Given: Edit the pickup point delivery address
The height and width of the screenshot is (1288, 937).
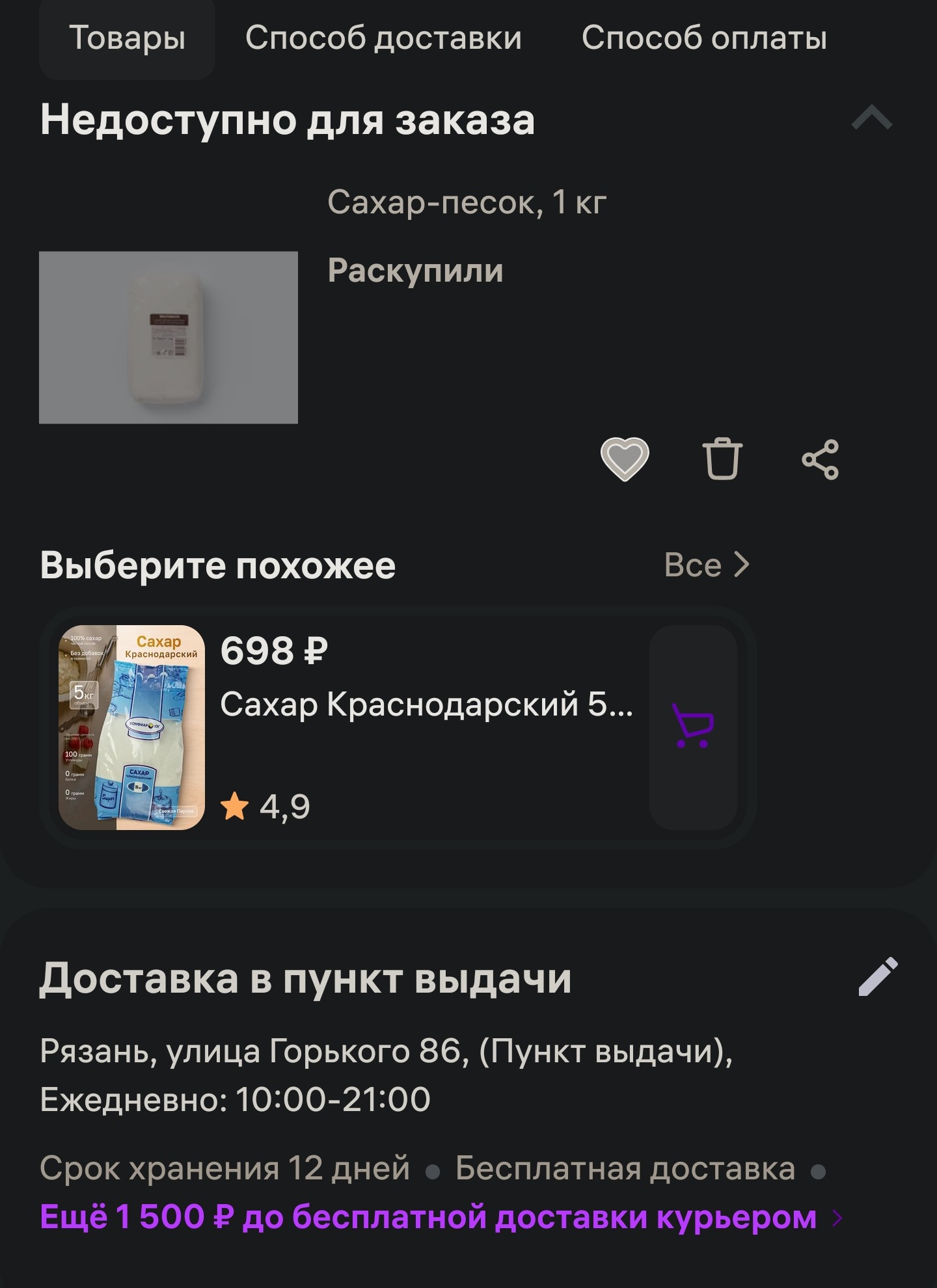Looking at the screenshot, I should tap(878, 976).
